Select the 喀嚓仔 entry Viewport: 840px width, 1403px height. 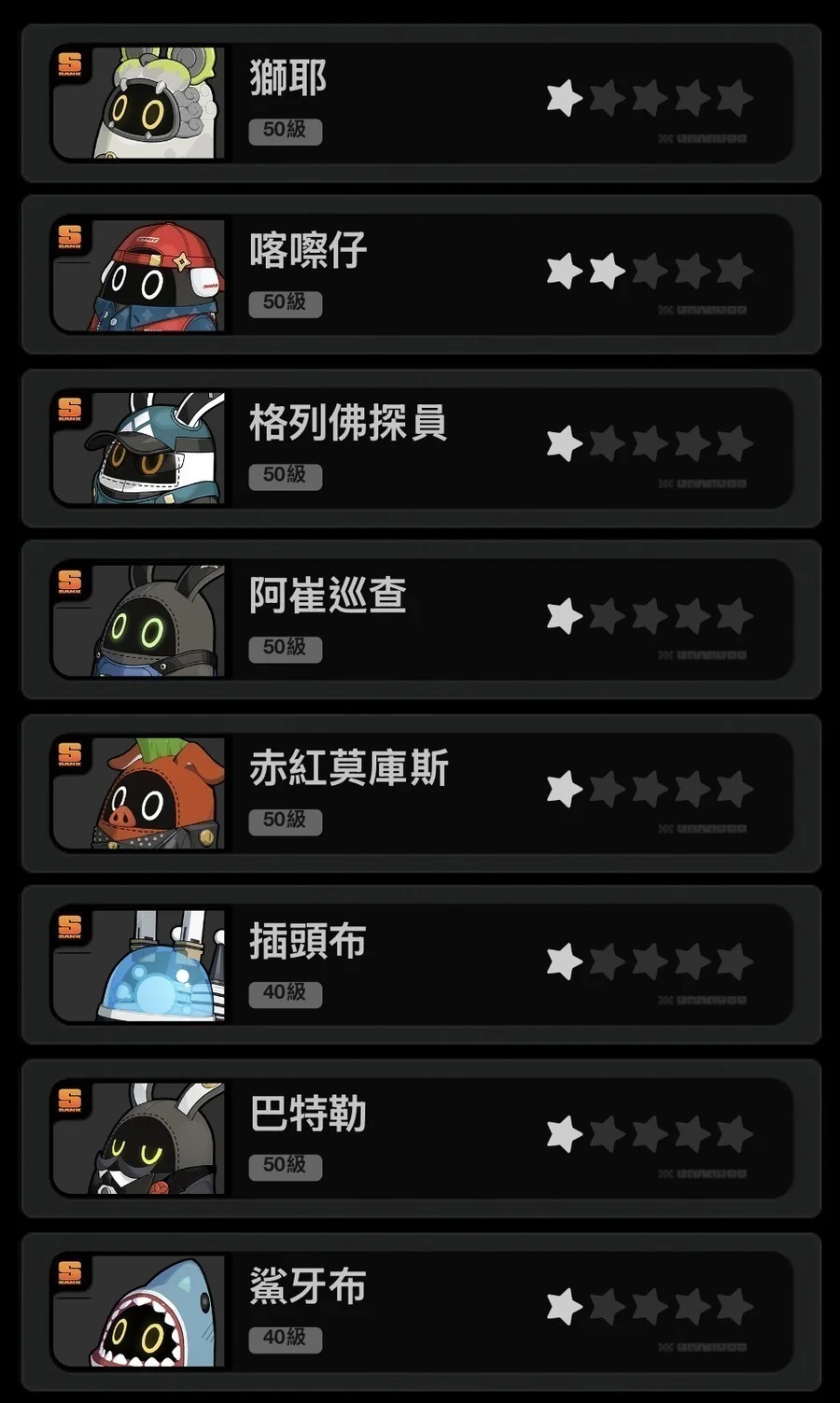click(x=420, y=275)
